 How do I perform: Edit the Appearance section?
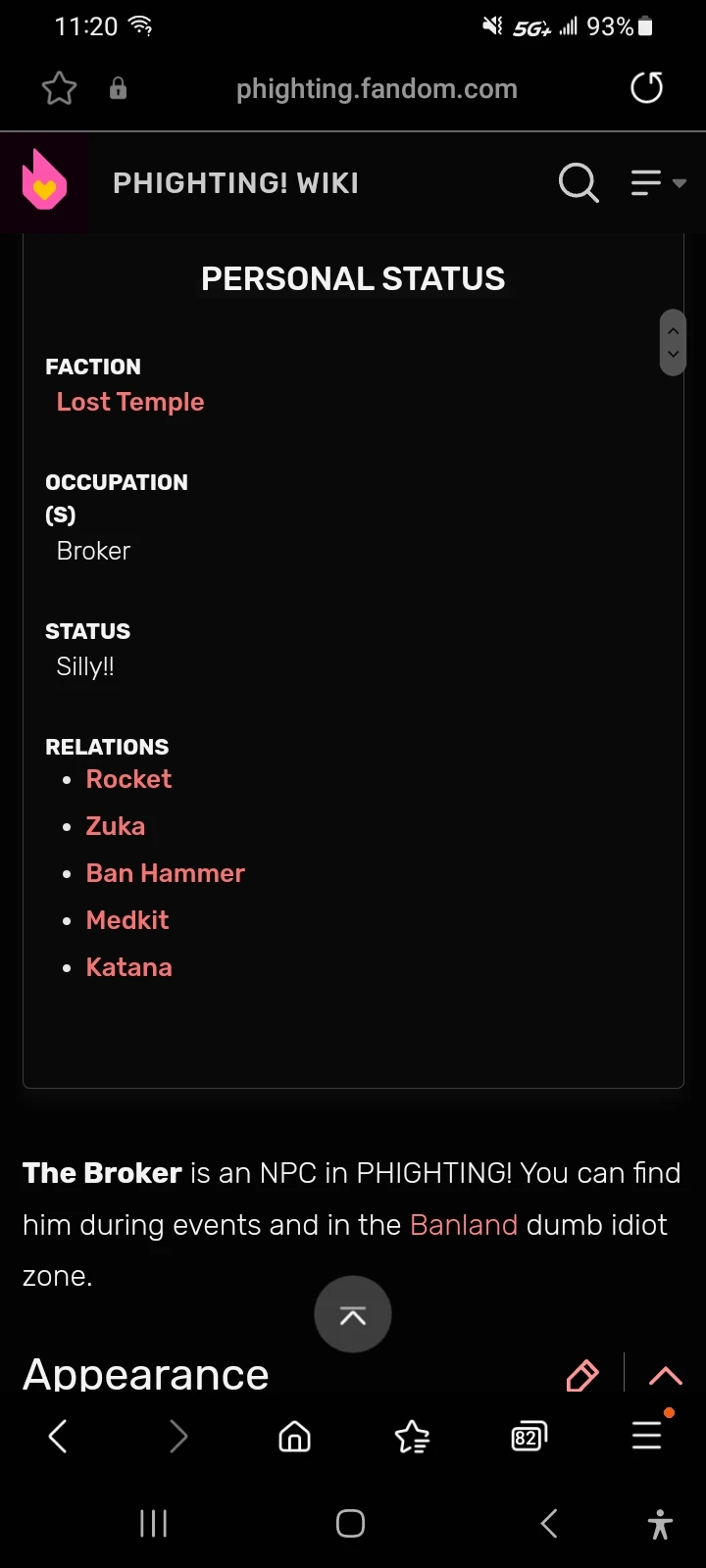582,1375
